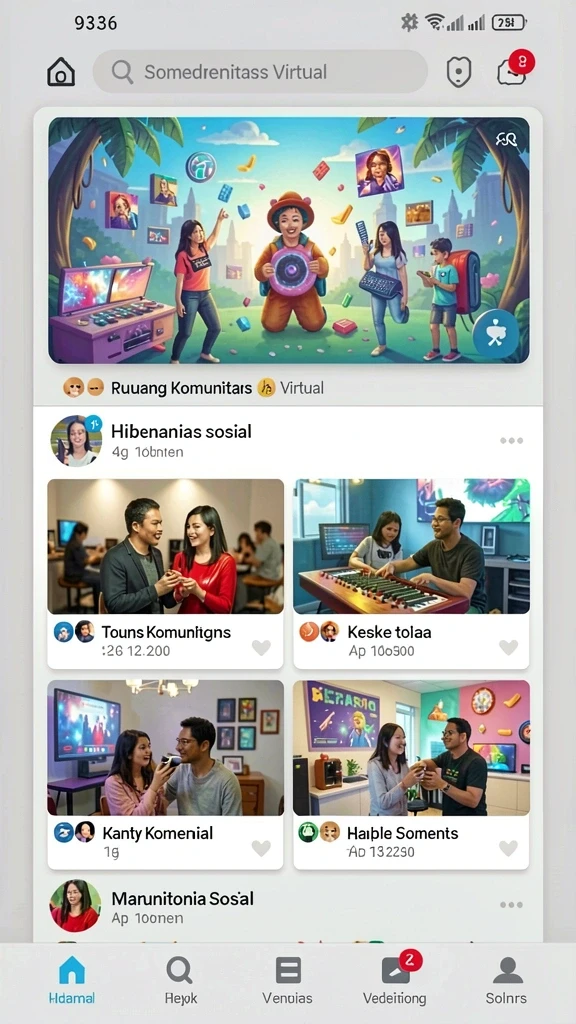The height and width of the screenshot is (1024, 576).
Task: Open the Keske tolaa card
Action: [x=411, y=573]
